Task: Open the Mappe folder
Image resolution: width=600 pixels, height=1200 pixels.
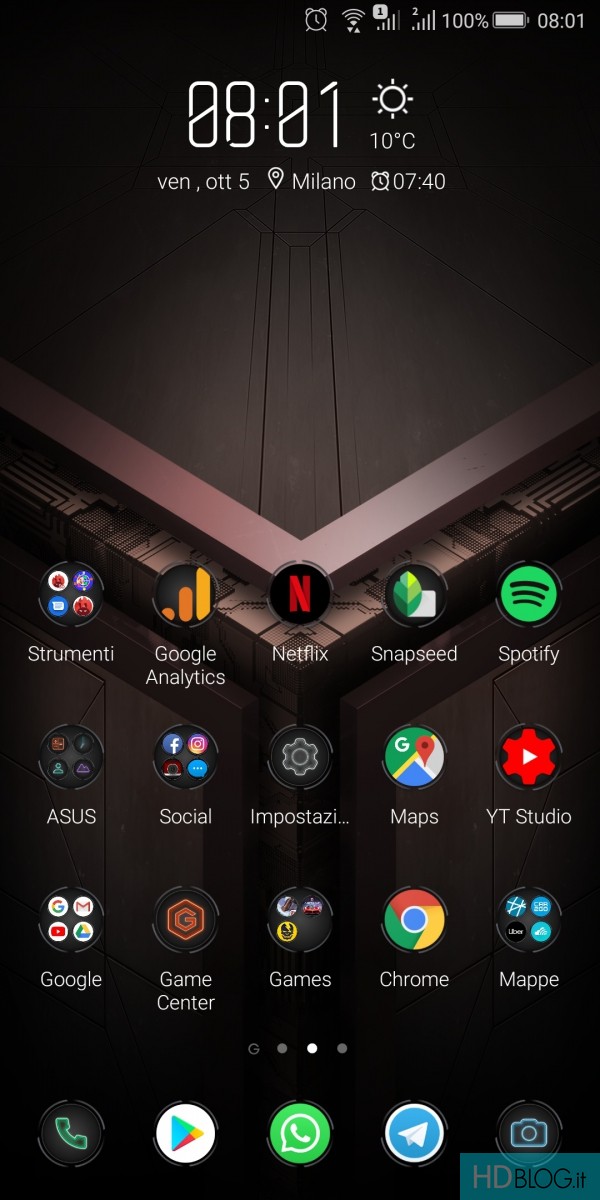Action: click(528, 920)
